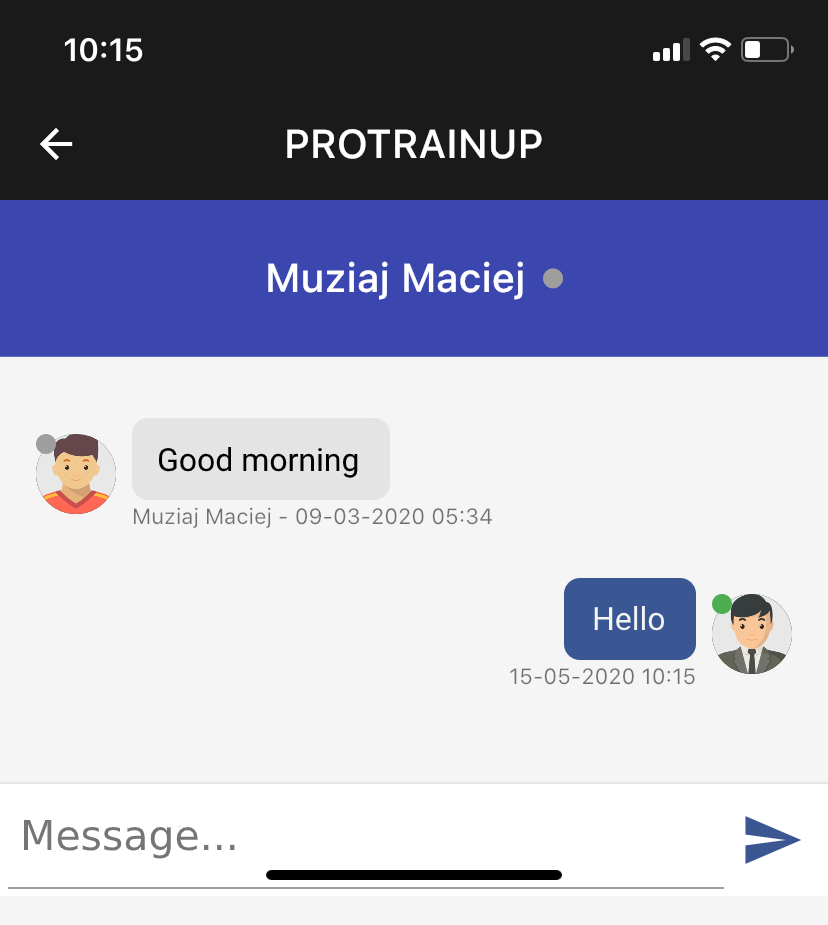Tap the green online dot on your avatar
Screen dimensions: 828x925
[720, 601]
